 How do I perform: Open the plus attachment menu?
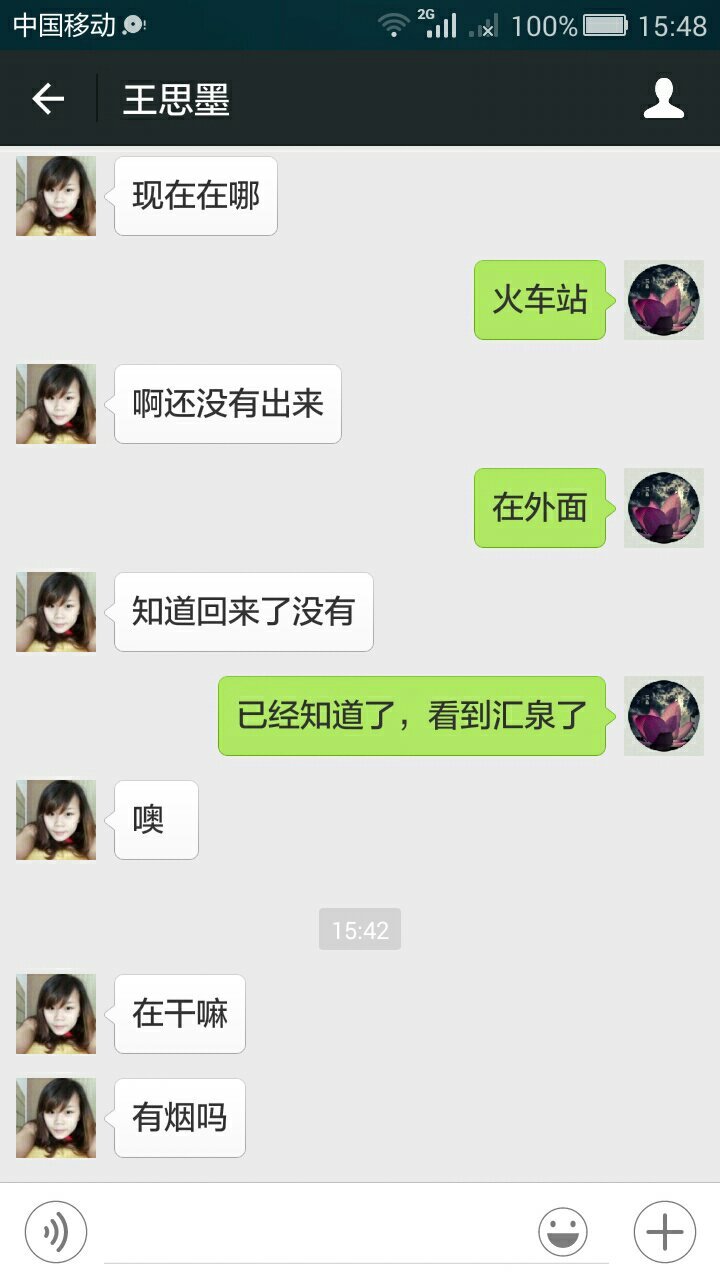[x=664, y=1231]
